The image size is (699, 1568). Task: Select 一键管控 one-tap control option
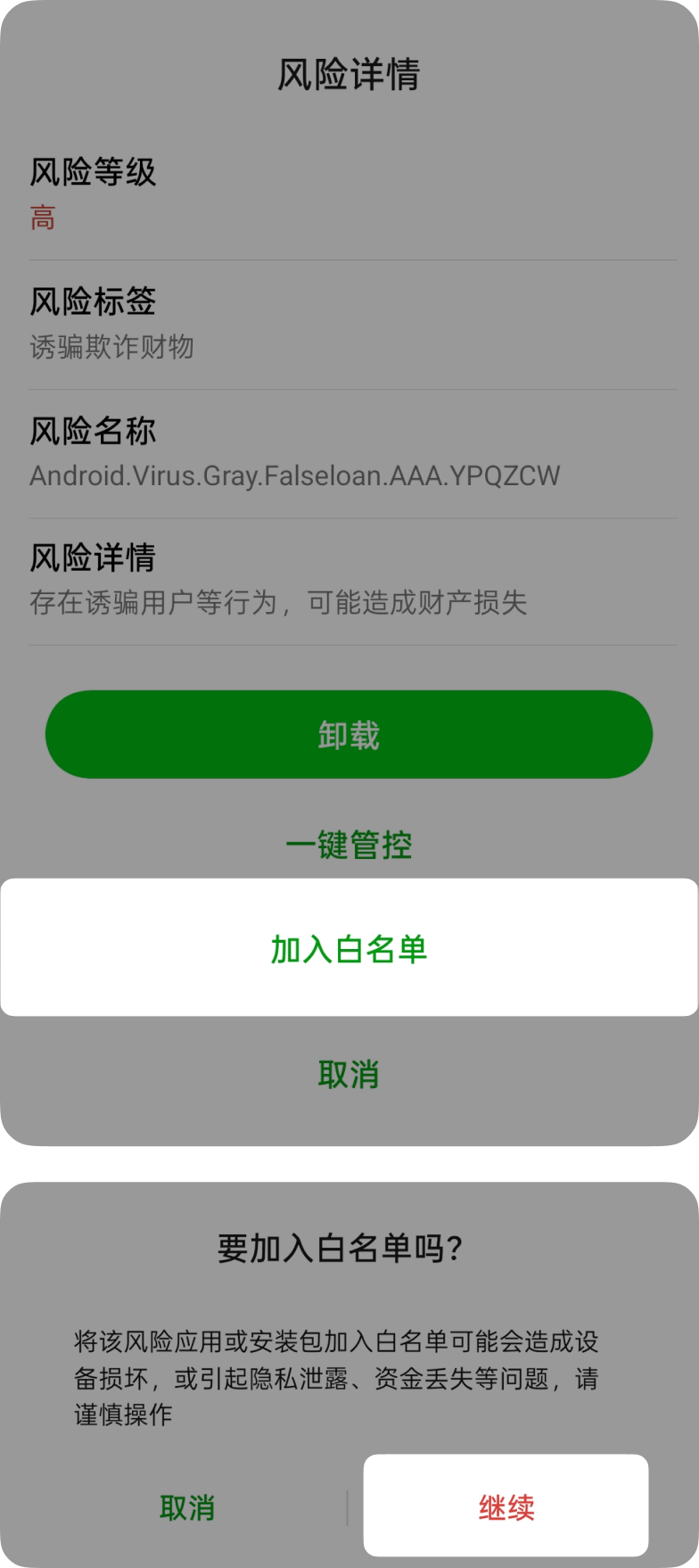[x=349, y=845]
